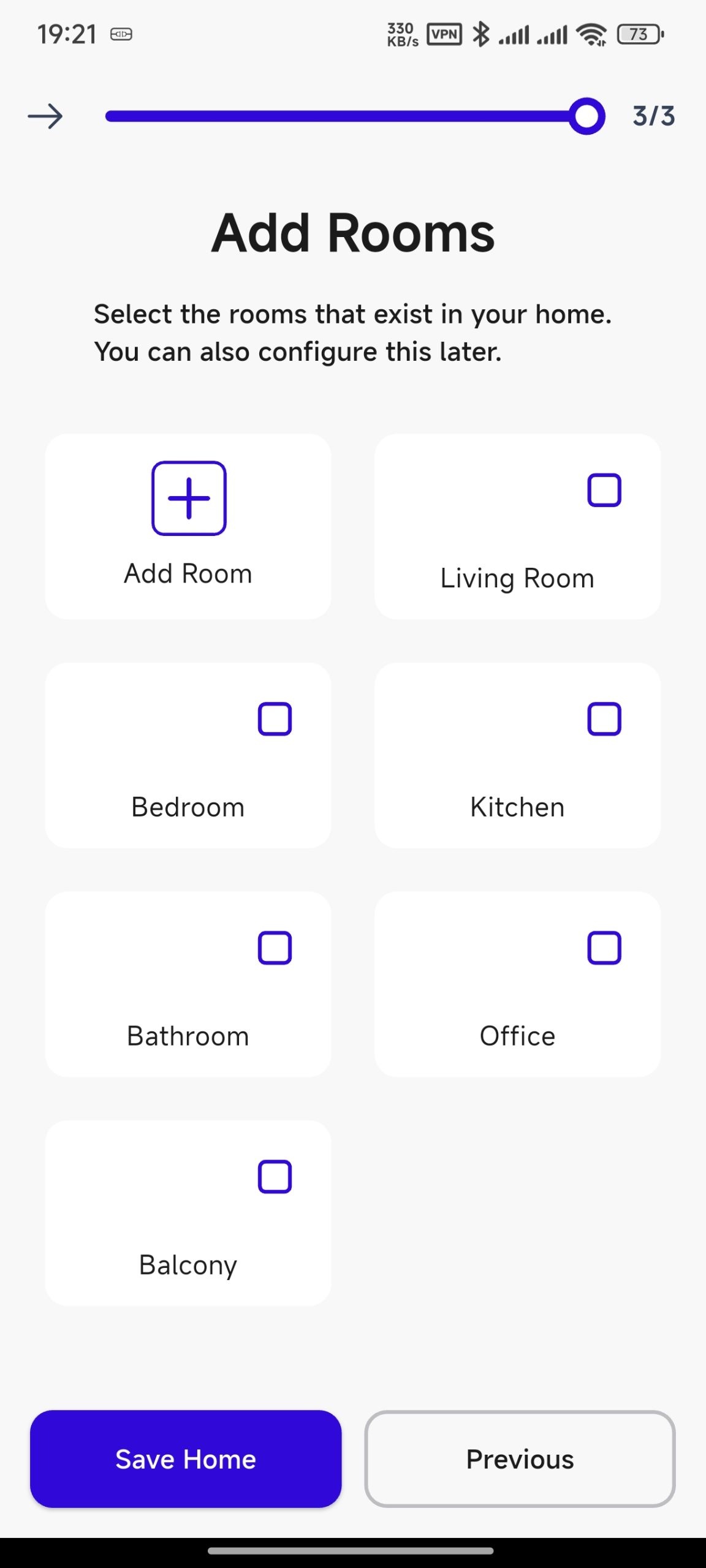The image size is (706, 1568).
Task: Tap the Bluetooth icon in the status bar
Action: point(482,34)
